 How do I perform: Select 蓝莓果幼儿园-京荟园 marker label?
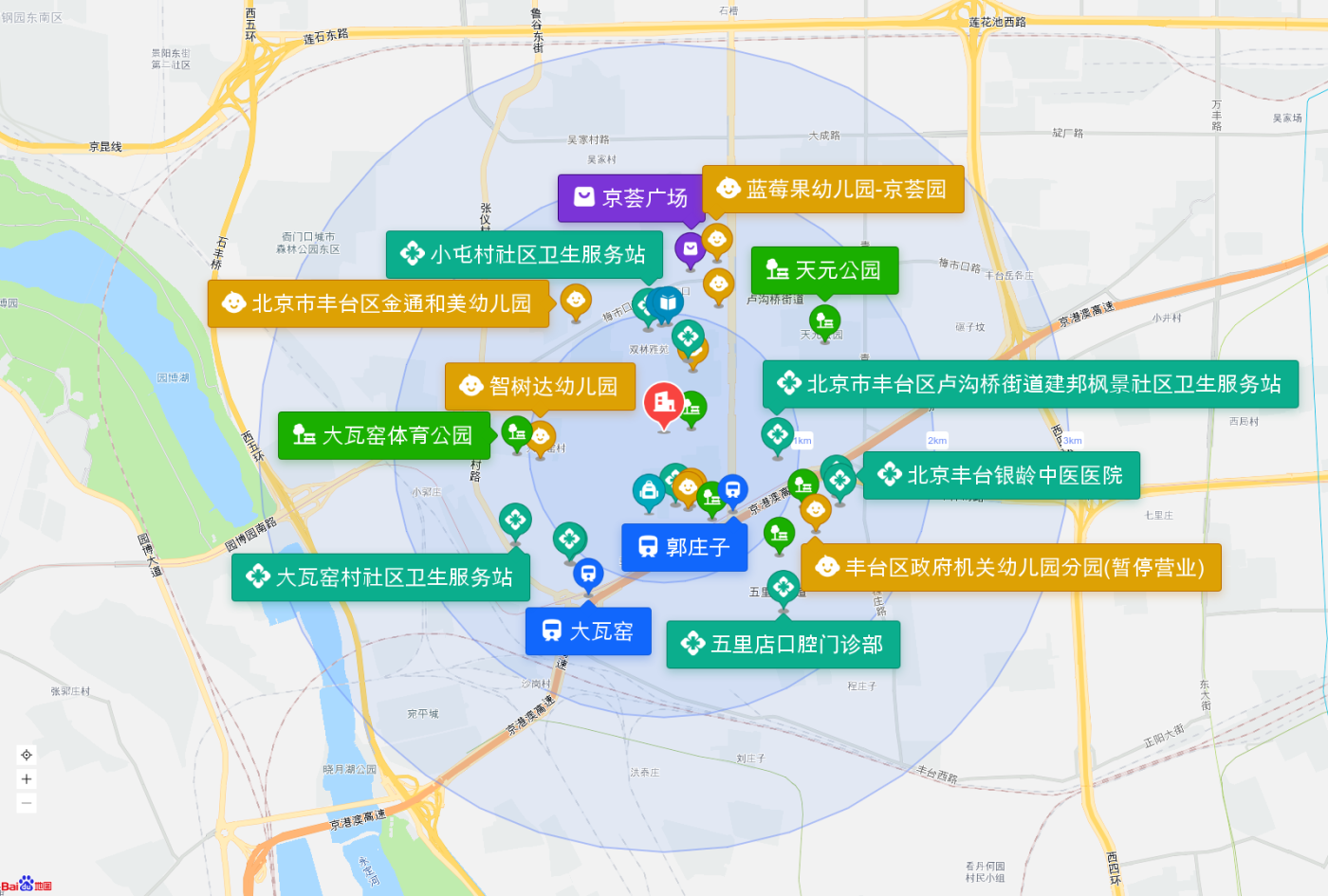pyautogui.click(x=832, y=190)
